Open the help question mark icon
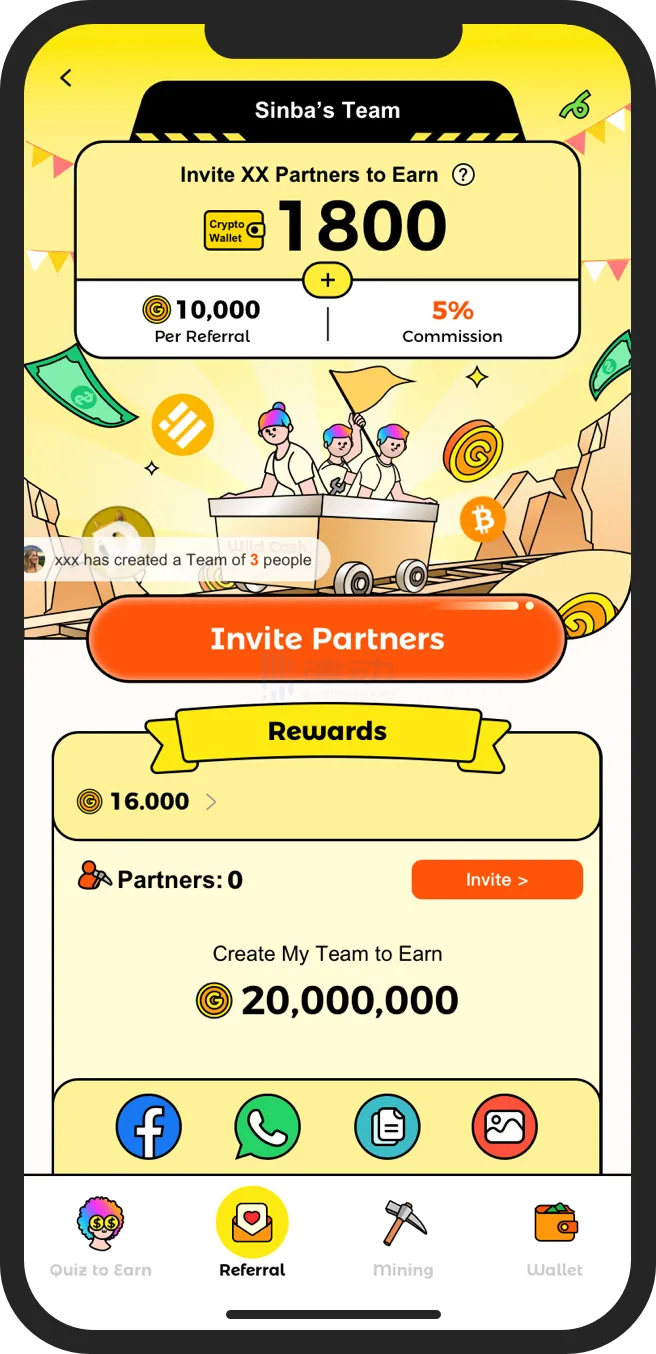The height and width of the screenshot is (1354, 656). click(x=463, y=175)
